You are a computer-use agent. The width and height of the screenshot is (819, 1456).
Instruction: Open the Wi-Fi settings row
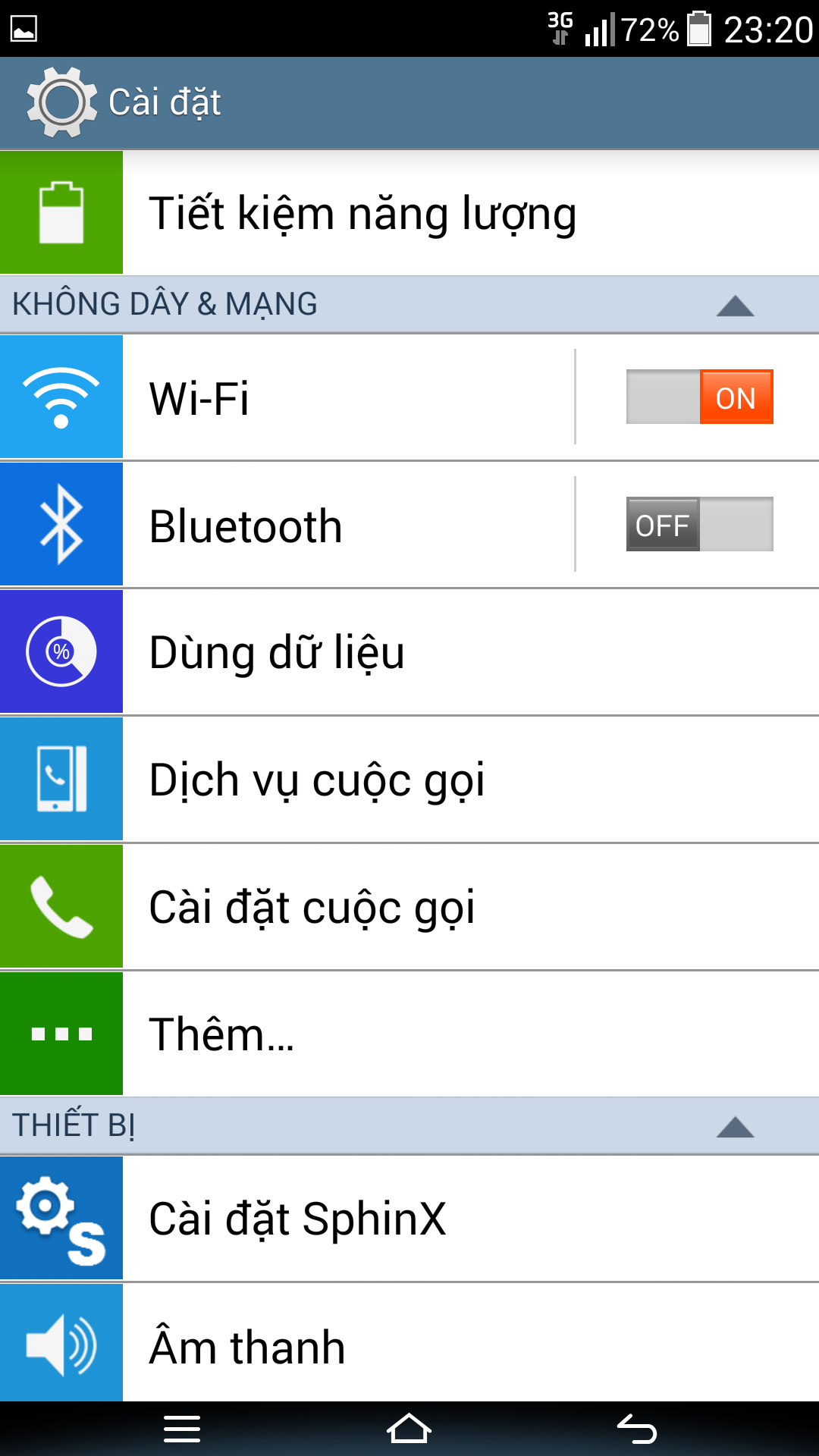pyautogui.click(x=287, y=397)
